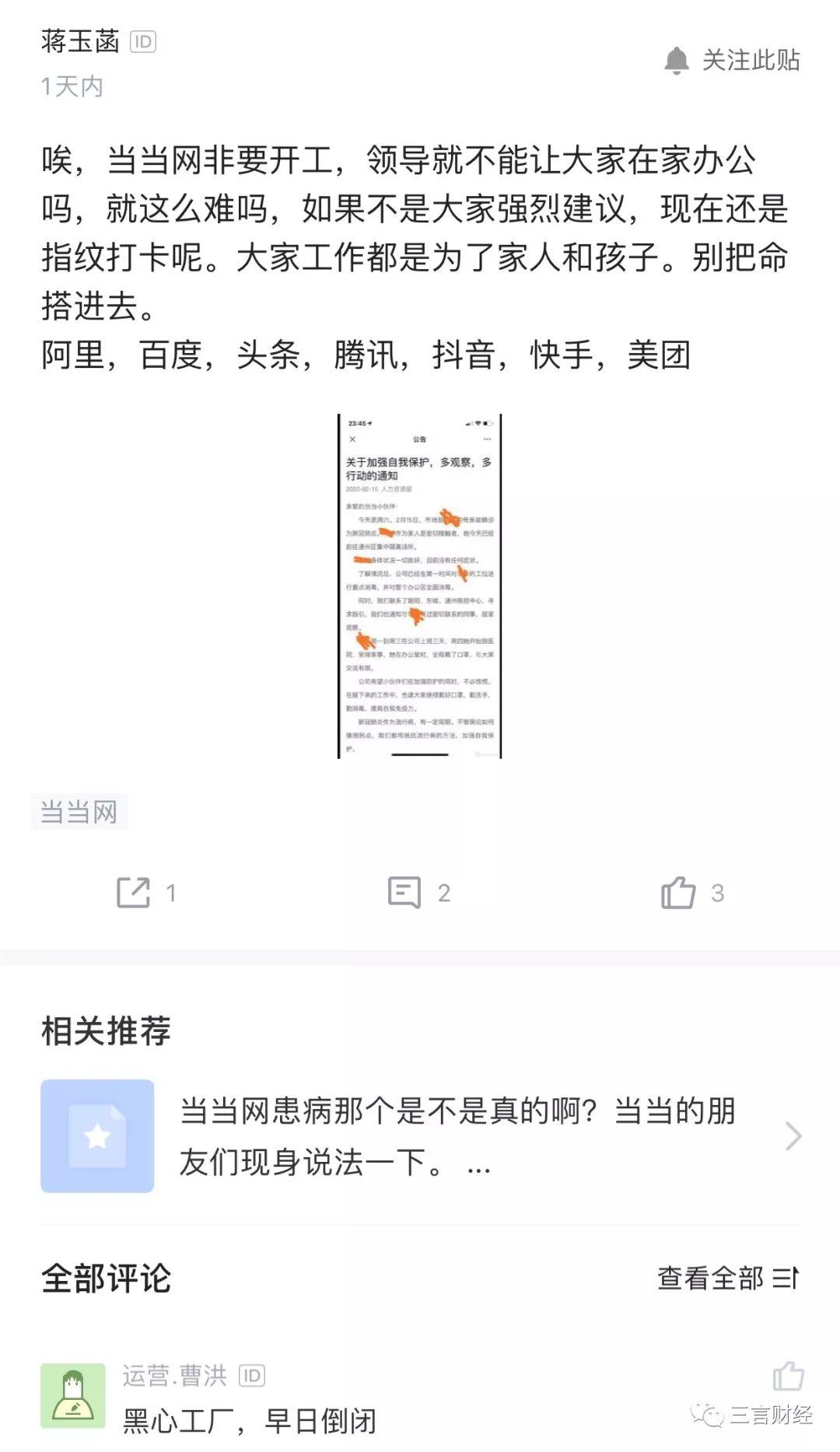Image resolution: width=840 pixels, height=1452 pixels.
Task: Open author 蒋玉菡's profile
Action: 80,41
